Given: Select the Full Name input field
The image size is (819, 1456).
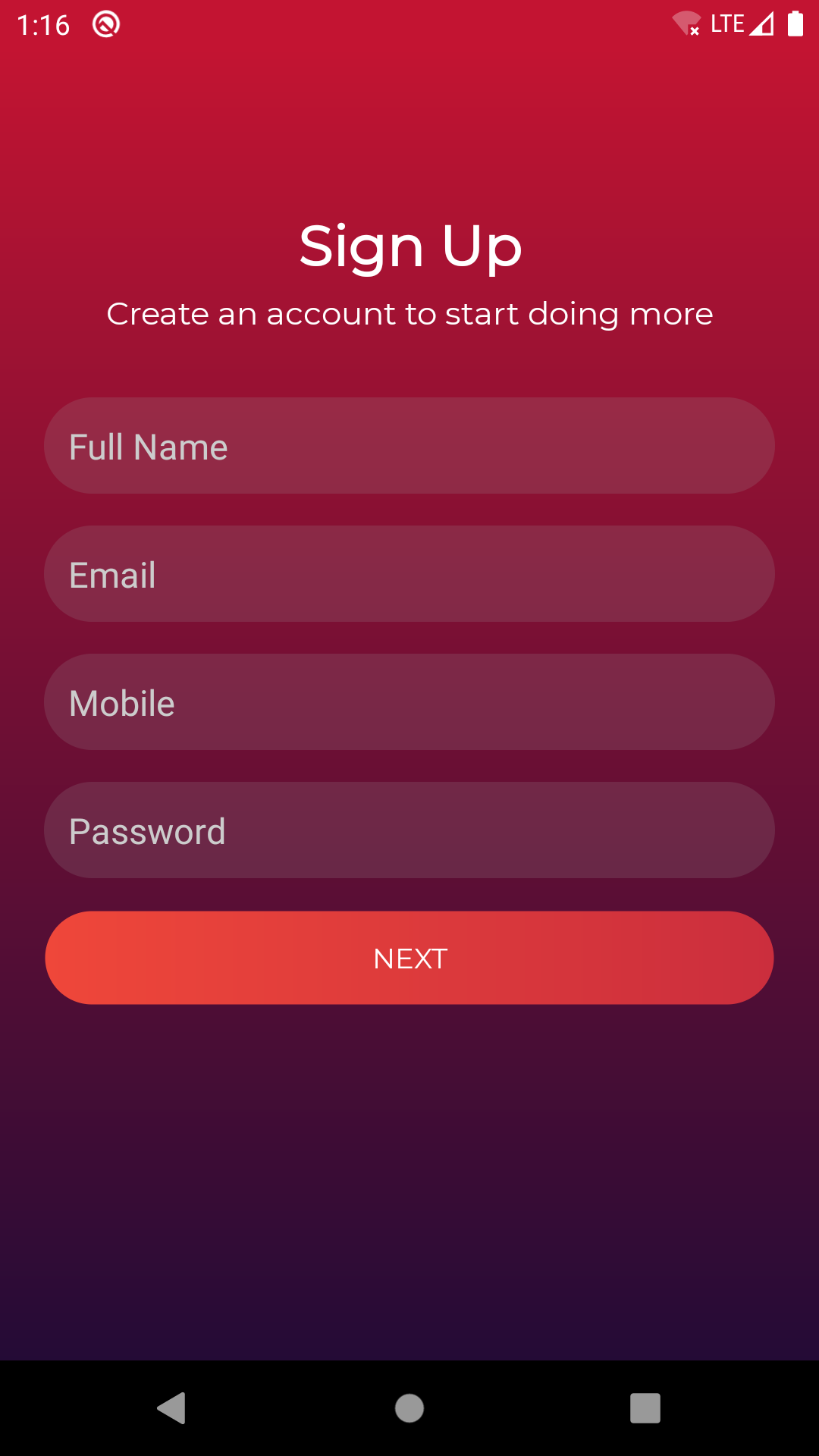Looking at the screenshot, I should pyautogui.click(x=409, y=445).
